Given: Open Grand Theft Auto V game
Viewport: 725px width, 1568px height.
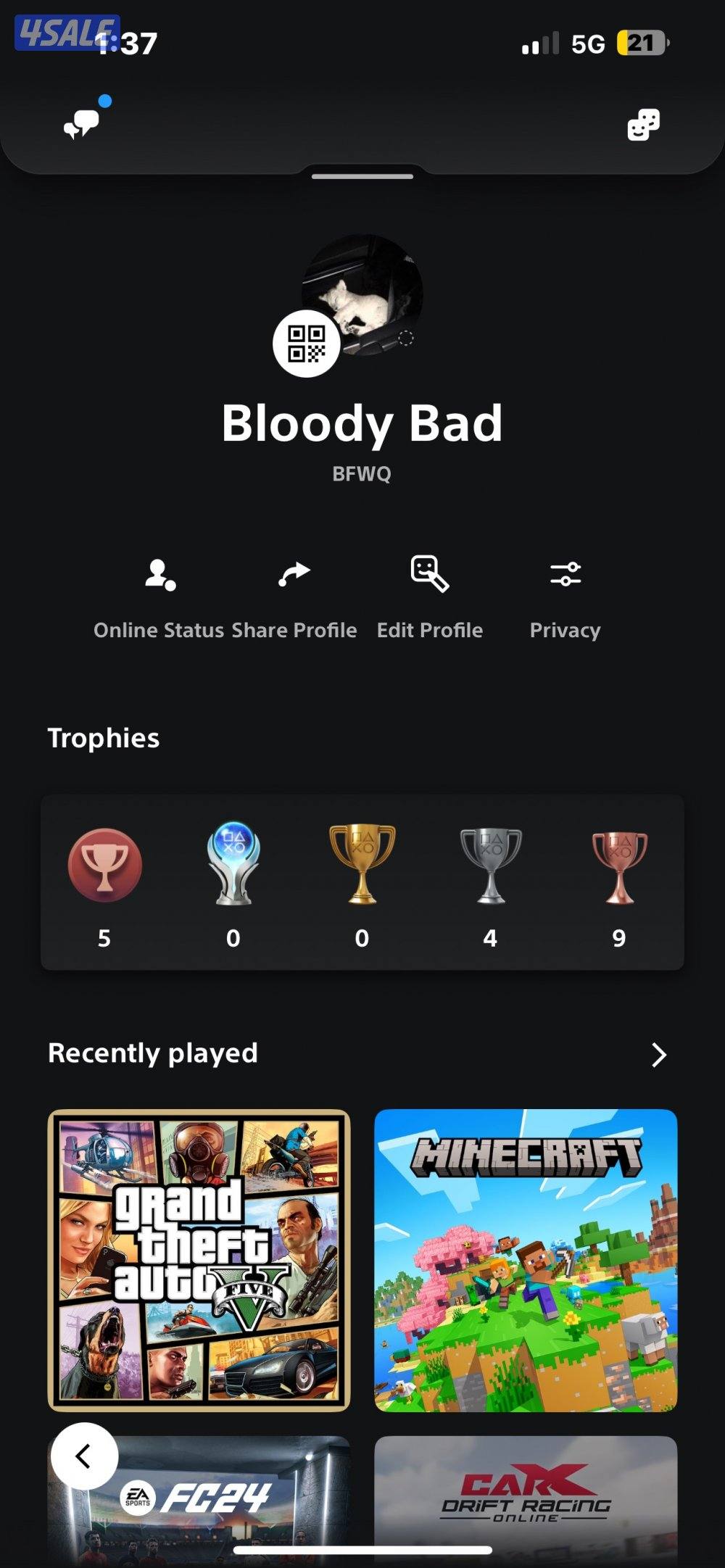Looking at the screenshot, I should tap(199, 1260).
